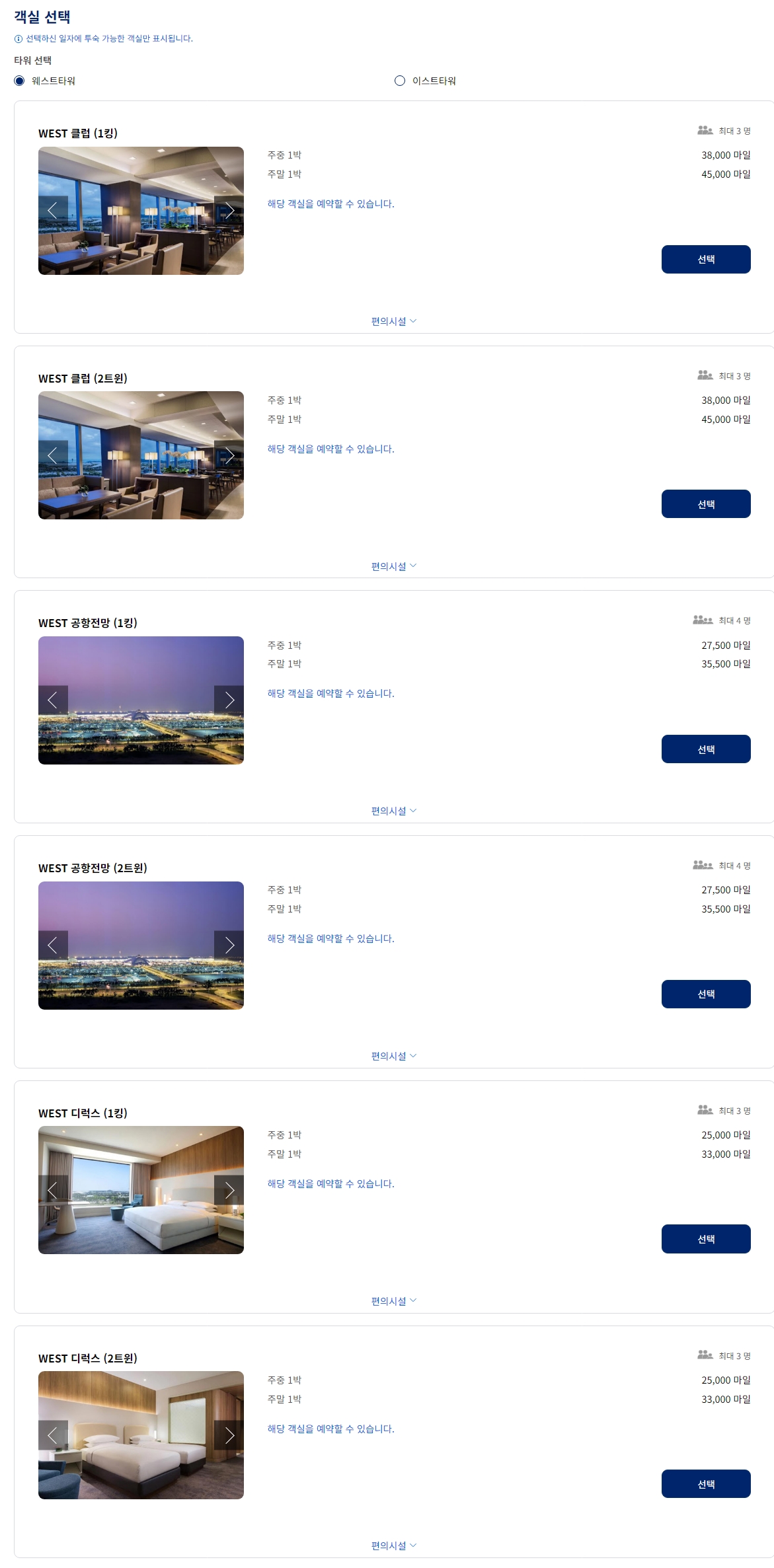
Task: Show next photo of WEST 클럽 (1킹)
Action: pos(229,211)
